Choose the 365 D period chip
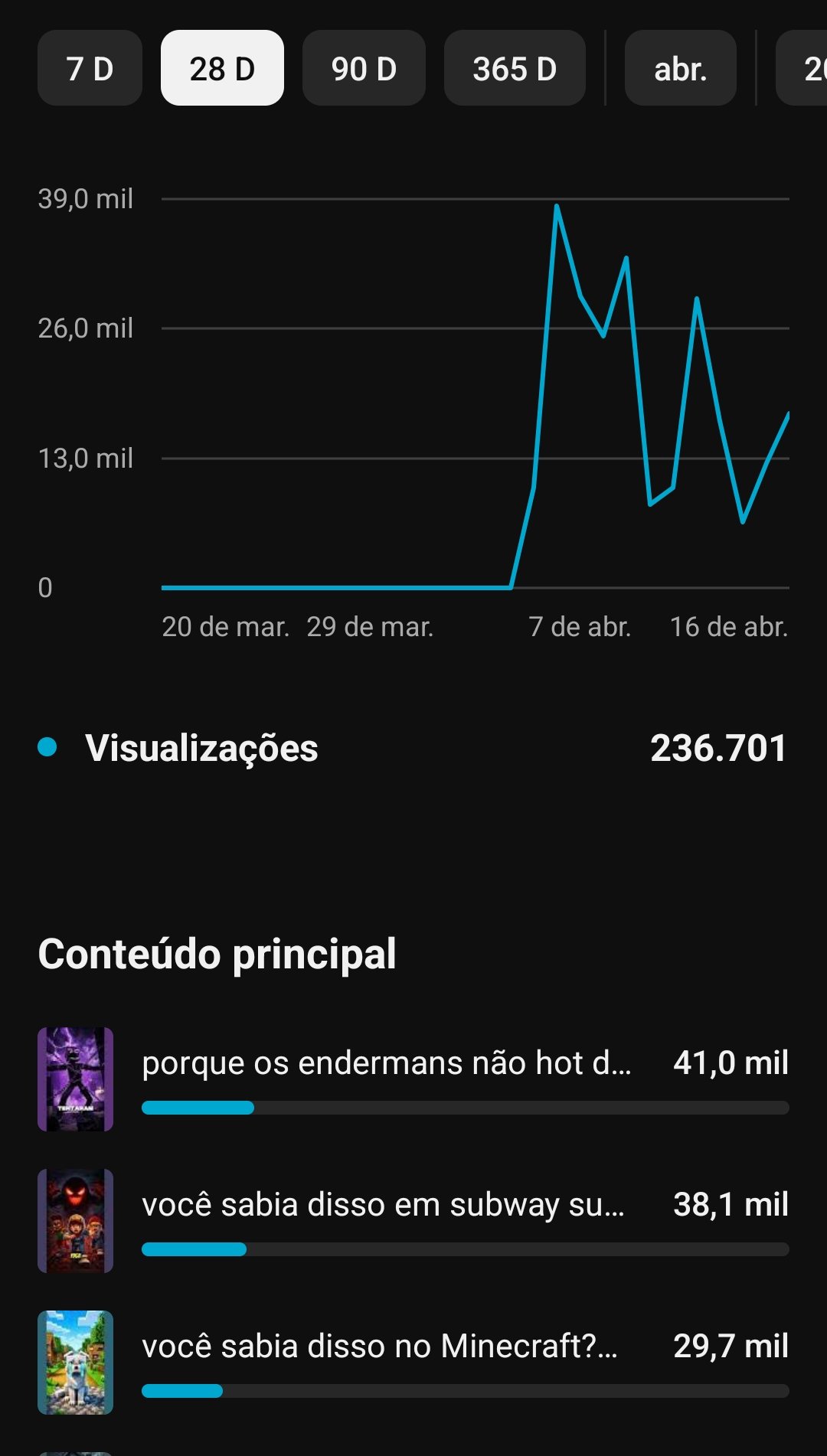The image size is (827, 1456). 515,68
